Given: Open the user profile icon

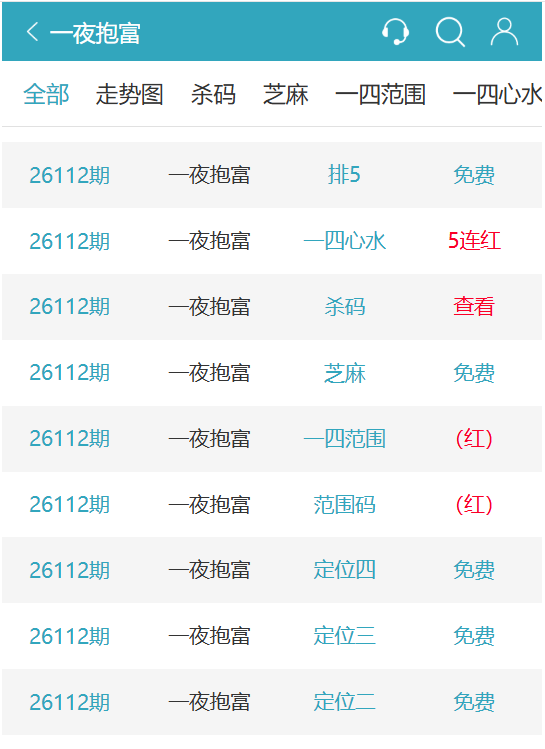Looking at the screenshot, I should click(x=504, y=32).
